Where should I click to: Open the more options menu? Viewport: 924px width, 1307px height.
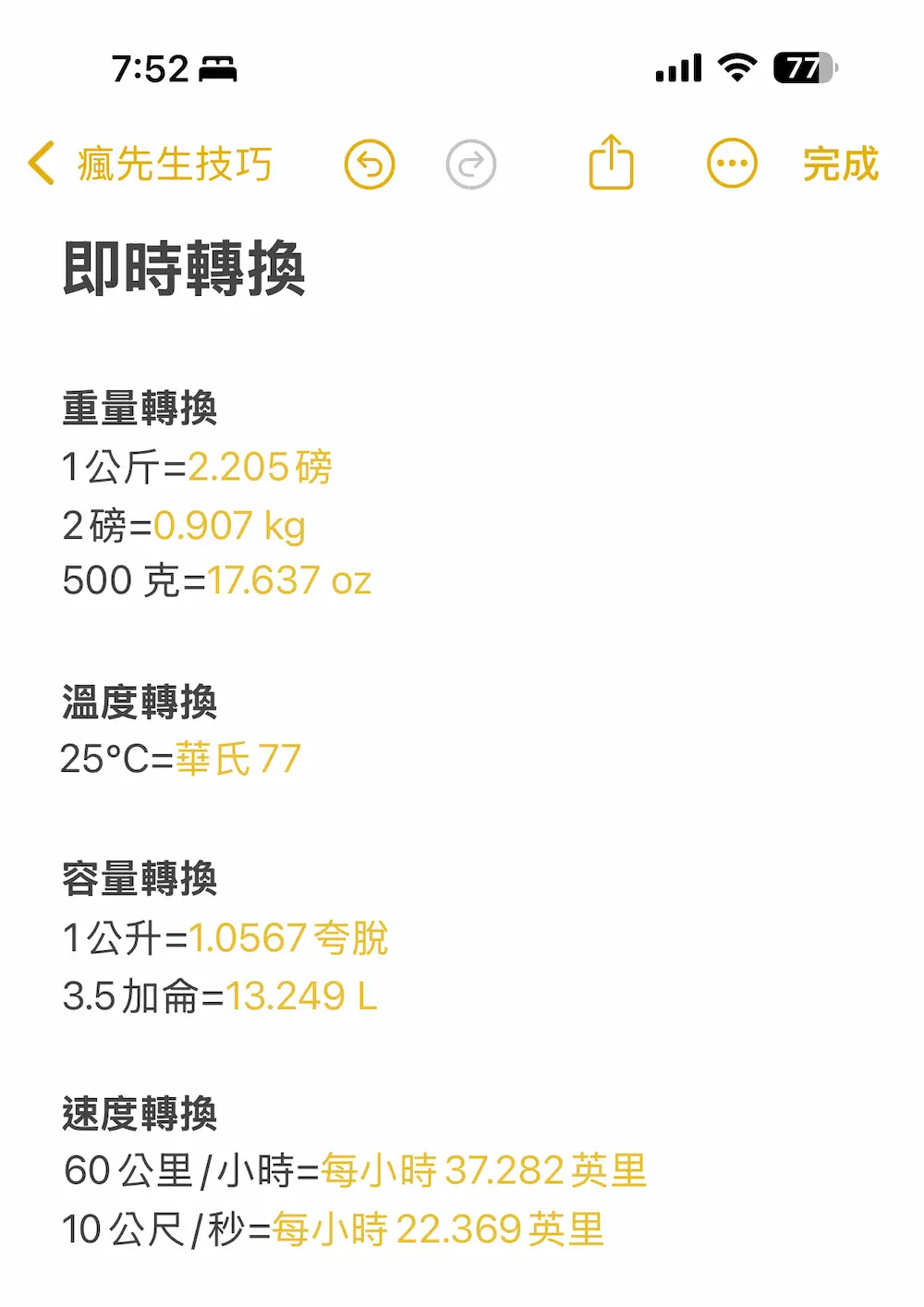pos(732,165)
